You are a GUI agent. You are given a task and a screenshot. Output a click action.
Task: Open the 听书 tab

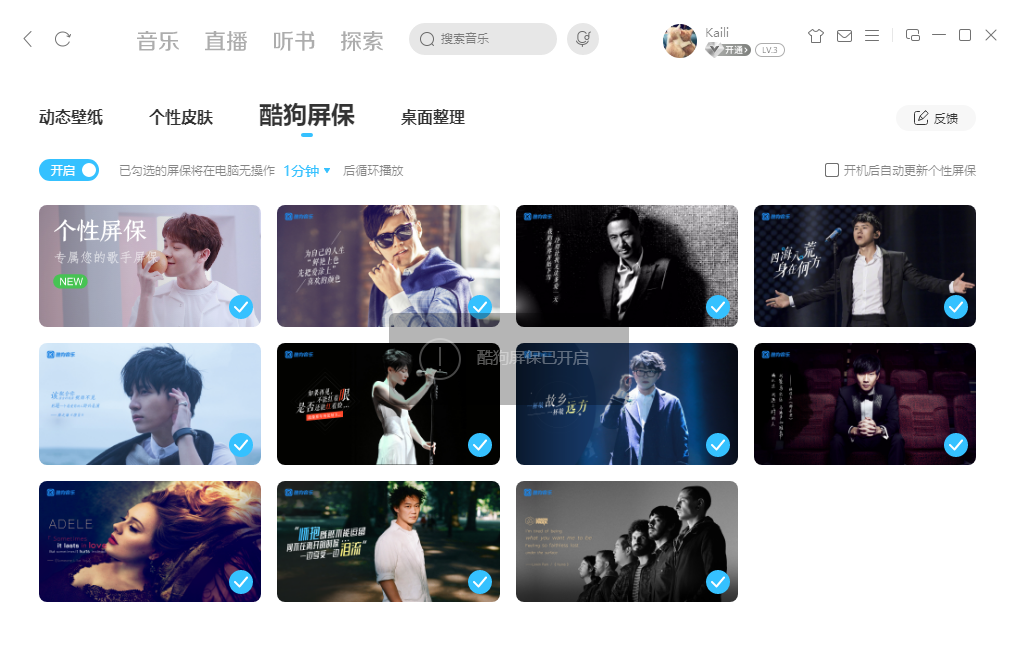[x=294, y=41]
